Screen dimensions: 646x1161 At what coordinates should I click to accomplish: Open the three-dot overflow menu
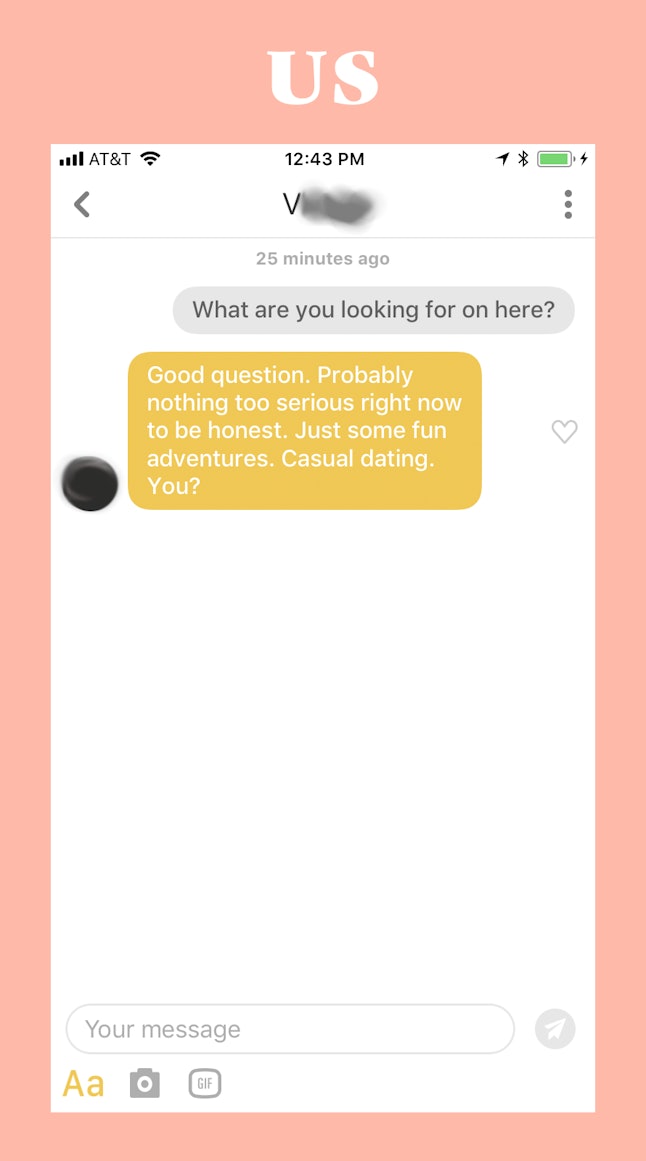[x=567, y=204]
